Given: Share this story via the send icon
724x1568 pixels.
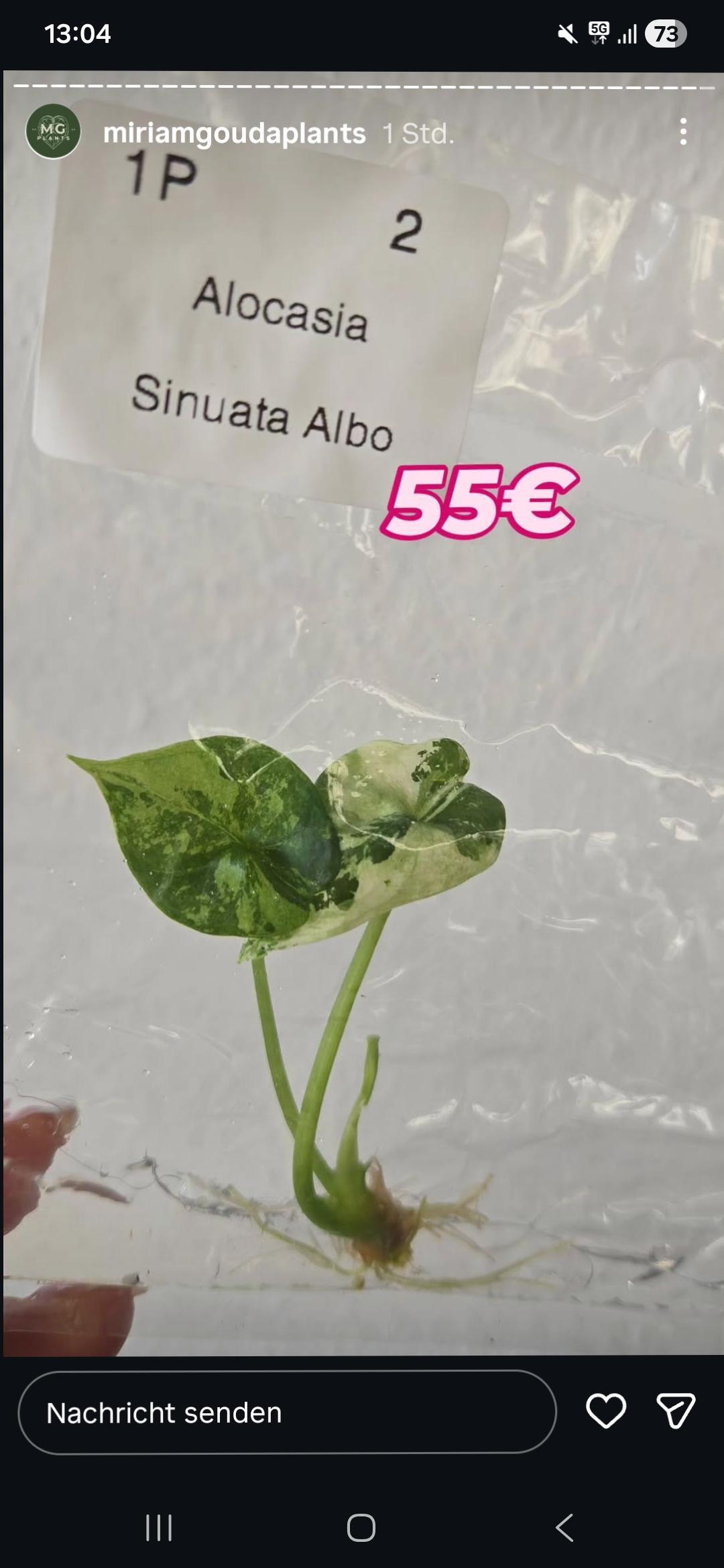Looking at the screenshot, I should pos(675,1411).
